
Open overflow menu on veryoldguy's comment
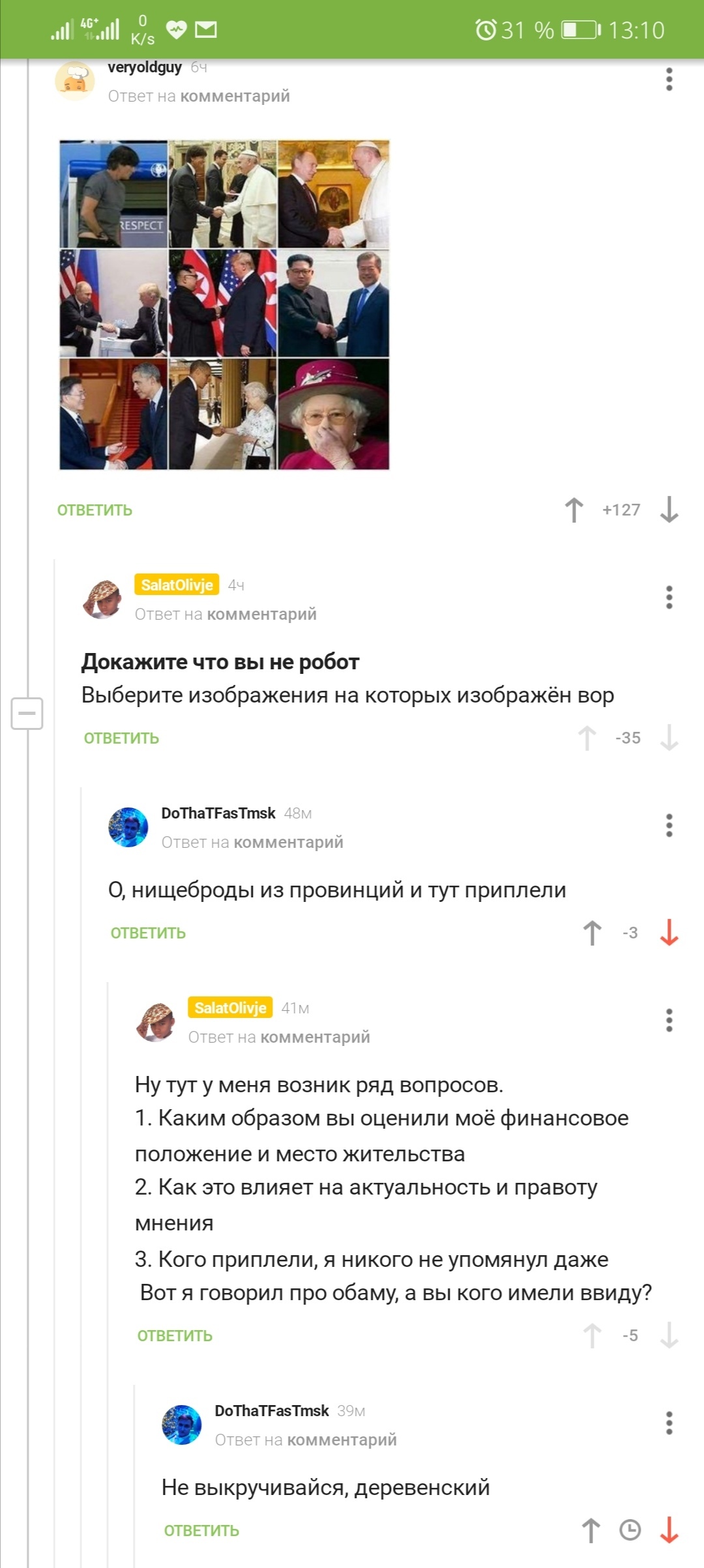[x=669, y=79]
